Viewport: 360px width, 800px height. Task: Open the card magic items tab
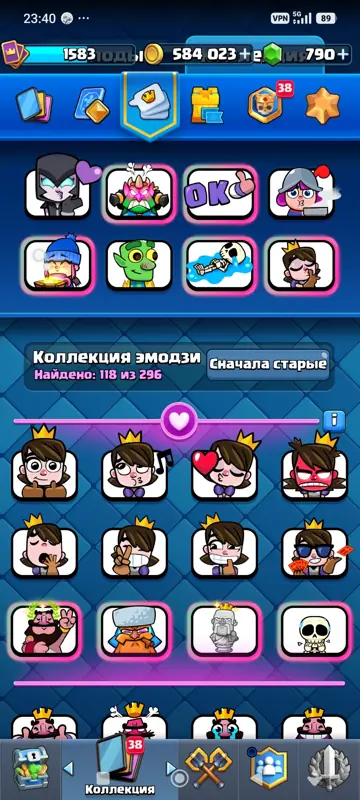[90, 106]
